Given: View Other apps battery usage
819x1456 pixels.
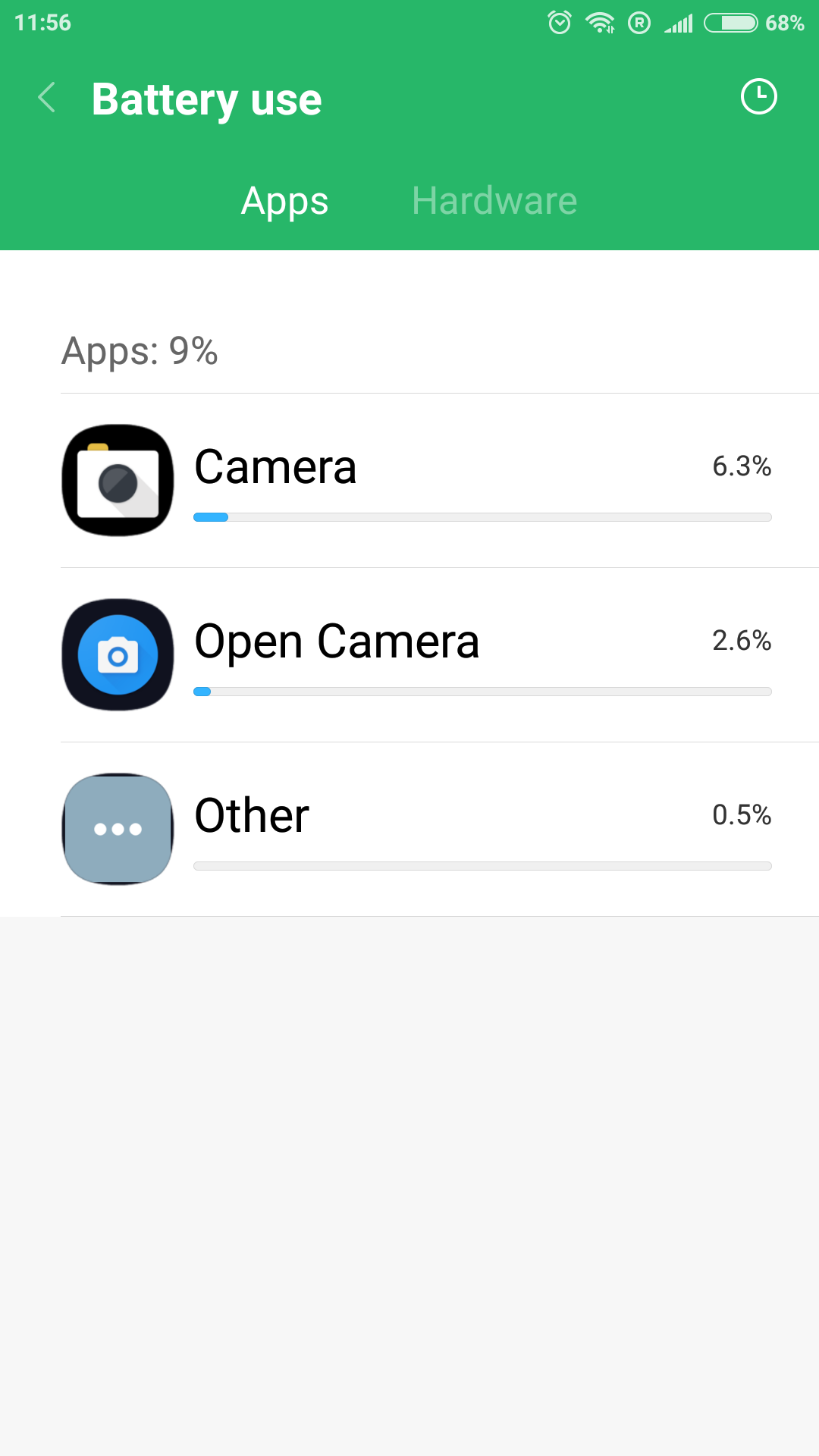Looking at the screenshot, I should click(409, 830).
